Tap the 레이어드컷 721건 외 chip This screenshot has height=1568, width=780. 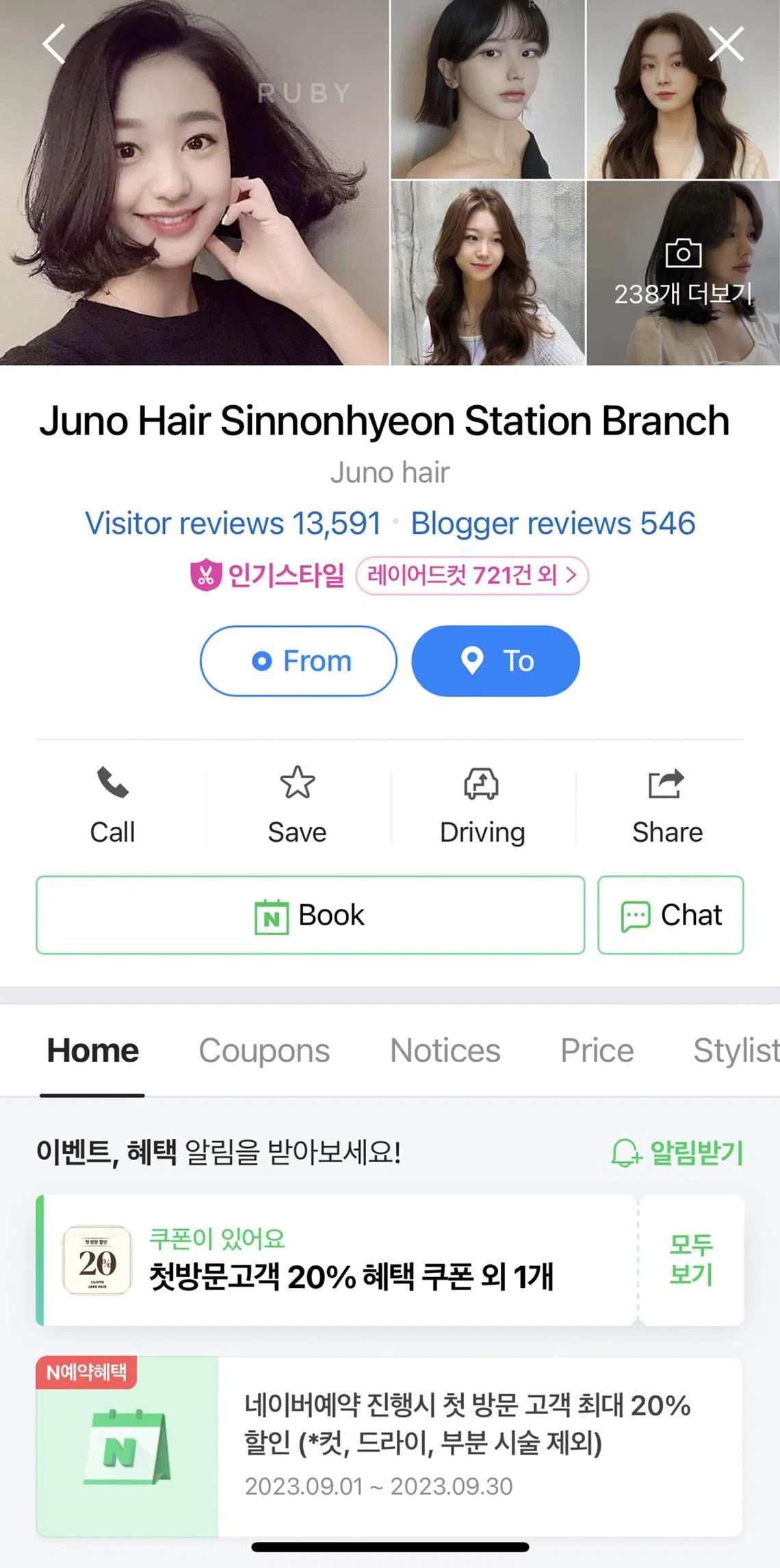click(472, 576)
